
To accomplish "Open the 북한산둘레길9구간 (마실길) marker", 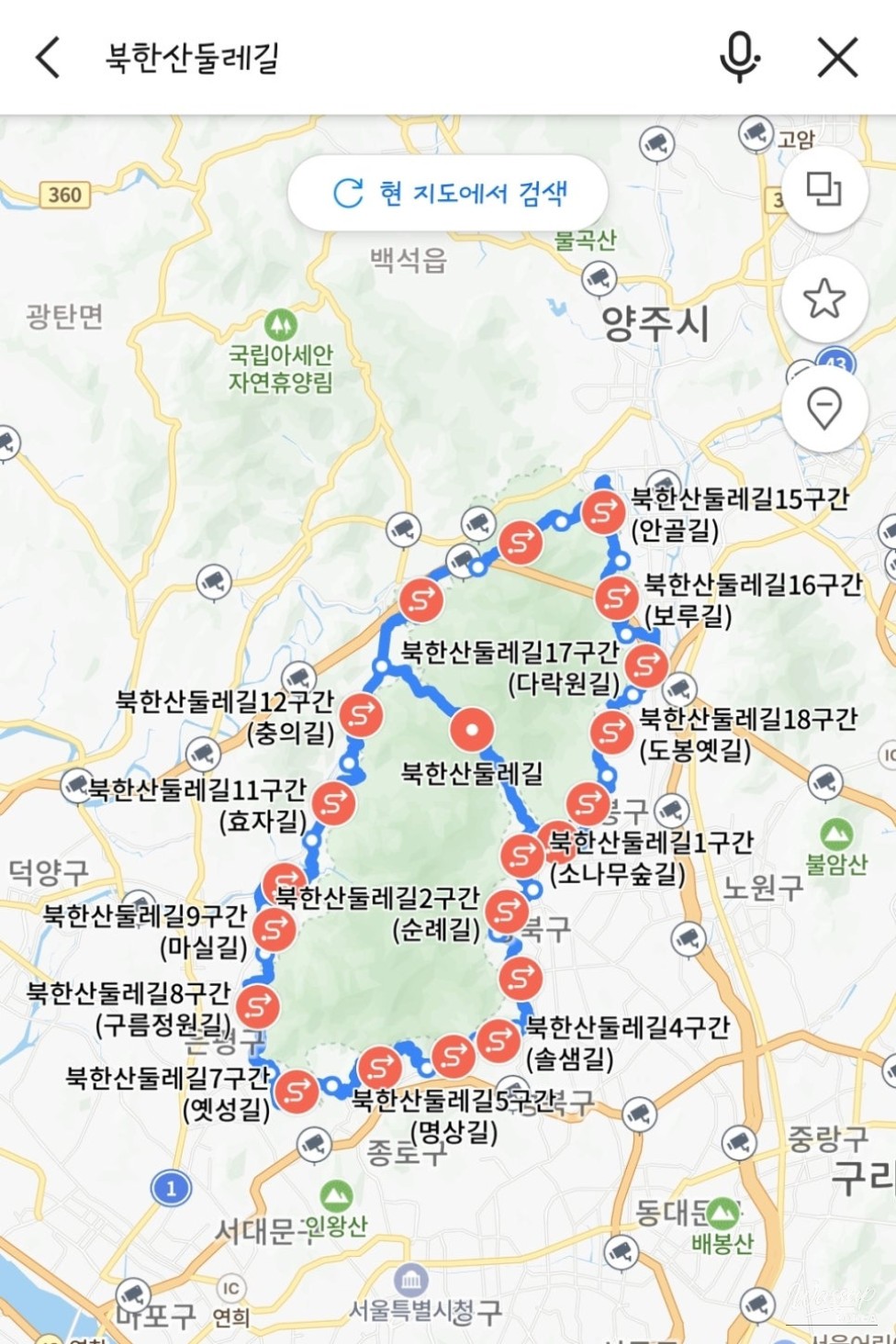I will (x=274, y=929).
